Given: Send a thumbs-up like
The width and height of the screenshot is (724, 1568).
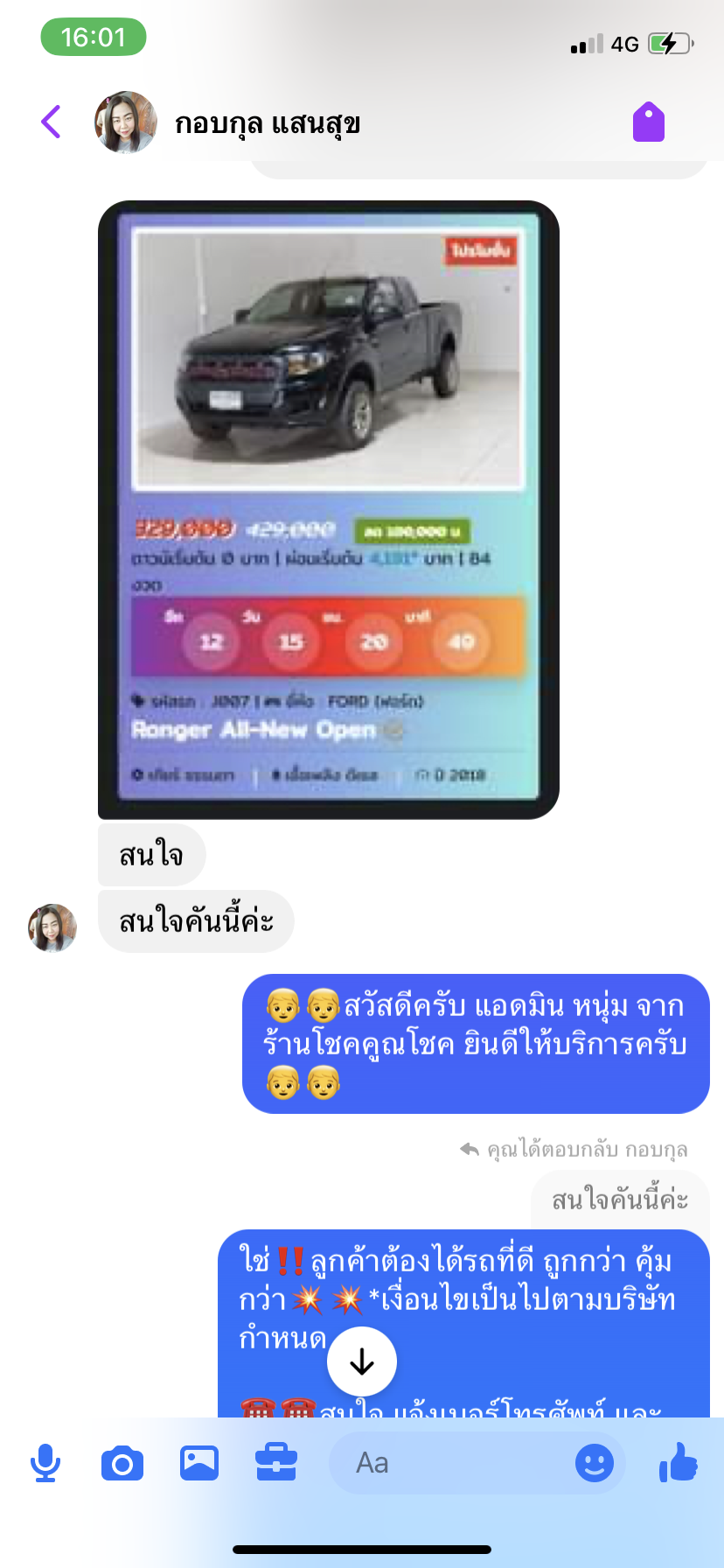Looking at the screenshot, I should pyautogui.click(x=679, y=1463).
